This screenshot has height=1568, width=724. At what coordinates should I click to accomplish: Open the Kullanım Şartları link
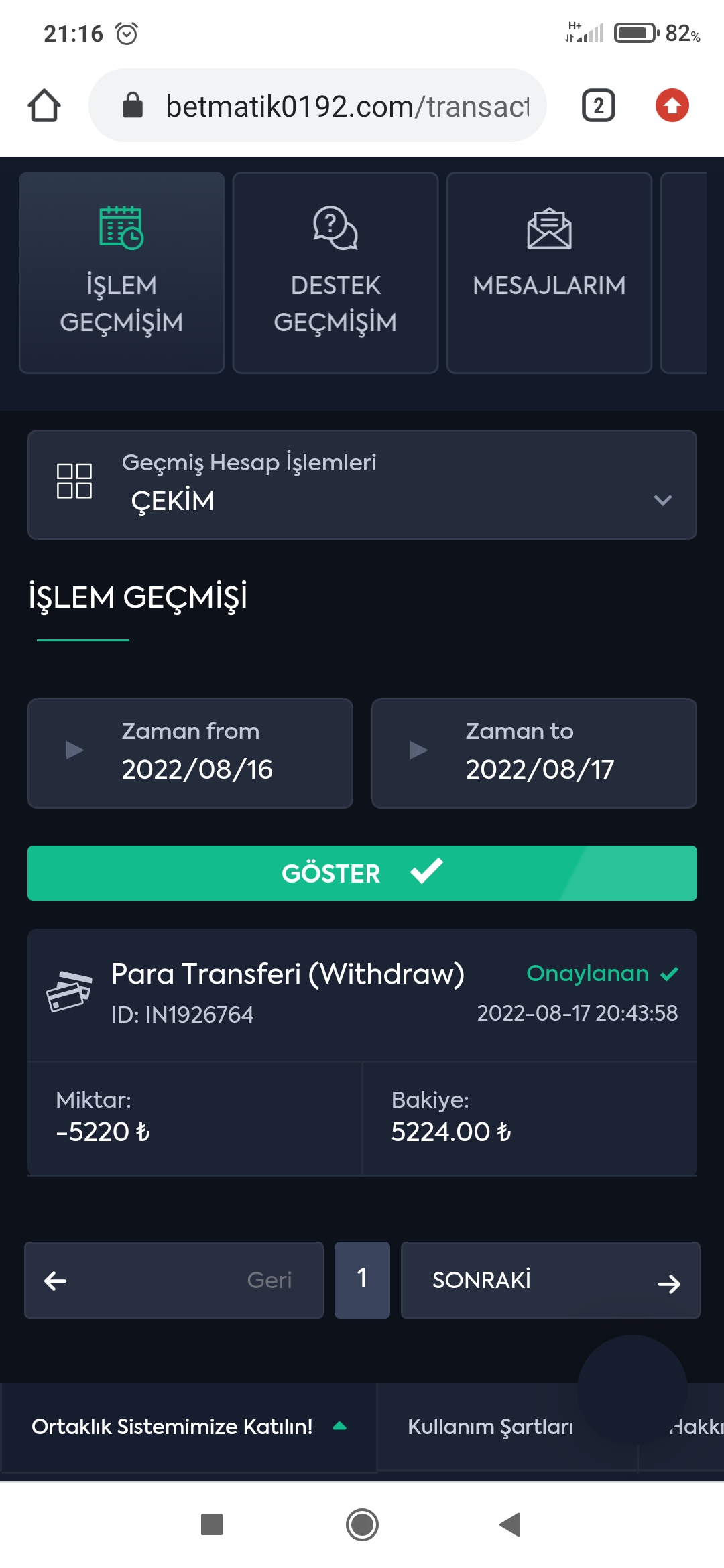(491, 1427)
